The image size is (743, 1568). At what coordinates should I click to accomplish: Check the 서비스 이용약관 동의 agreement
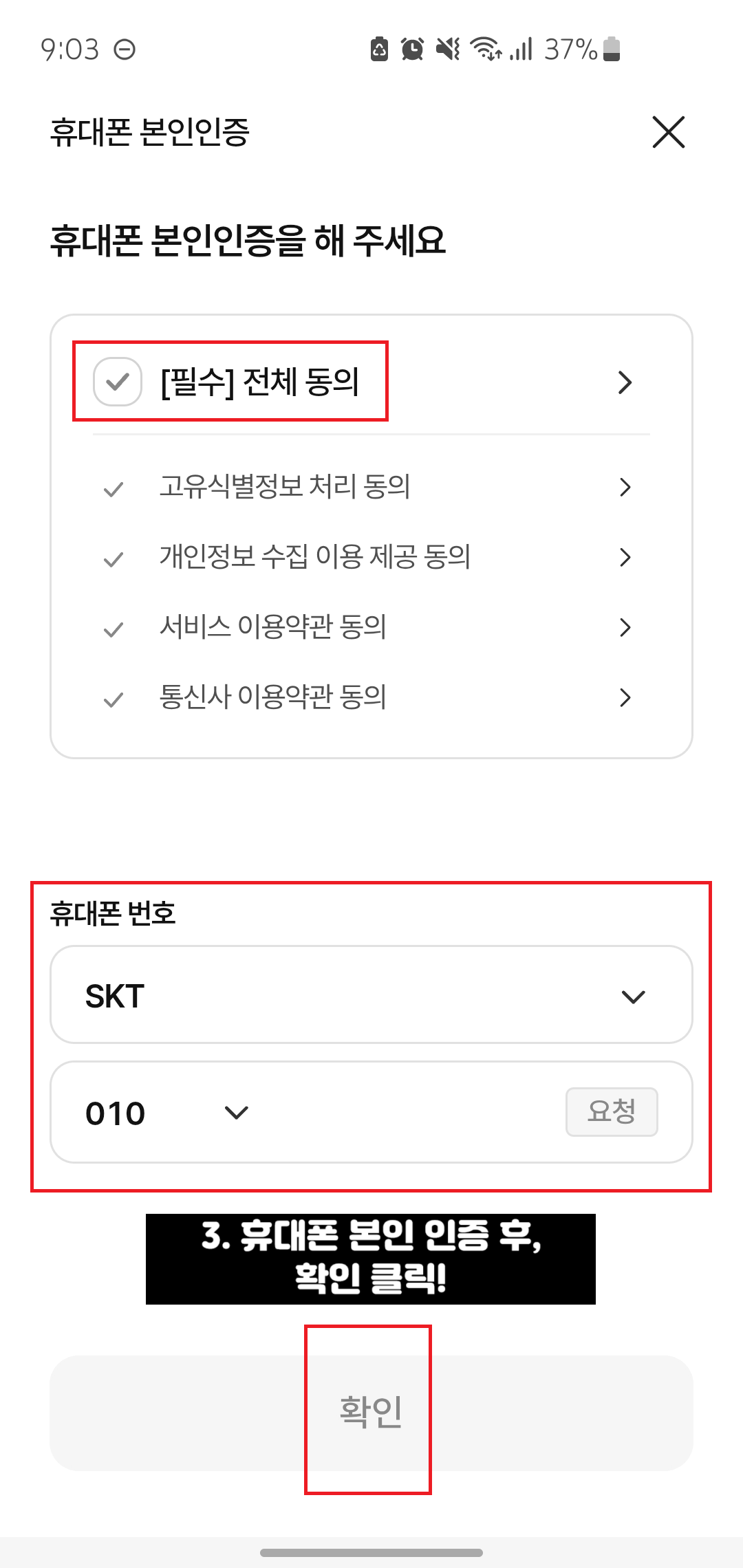pos(114,627)
